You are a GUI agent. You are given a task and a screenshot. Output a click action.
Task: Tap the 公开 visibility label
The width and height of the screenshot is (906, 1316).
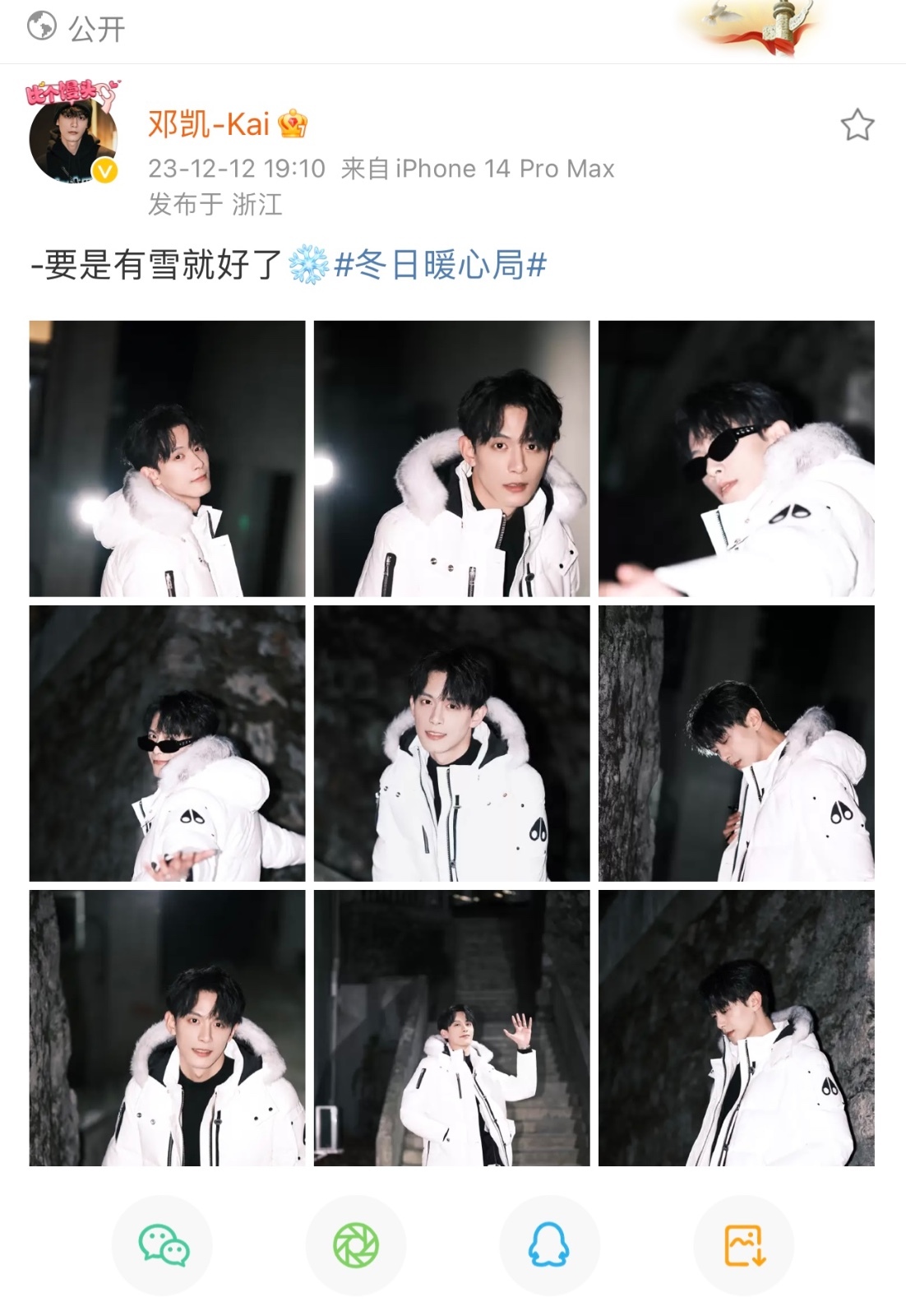pos(78,29)
